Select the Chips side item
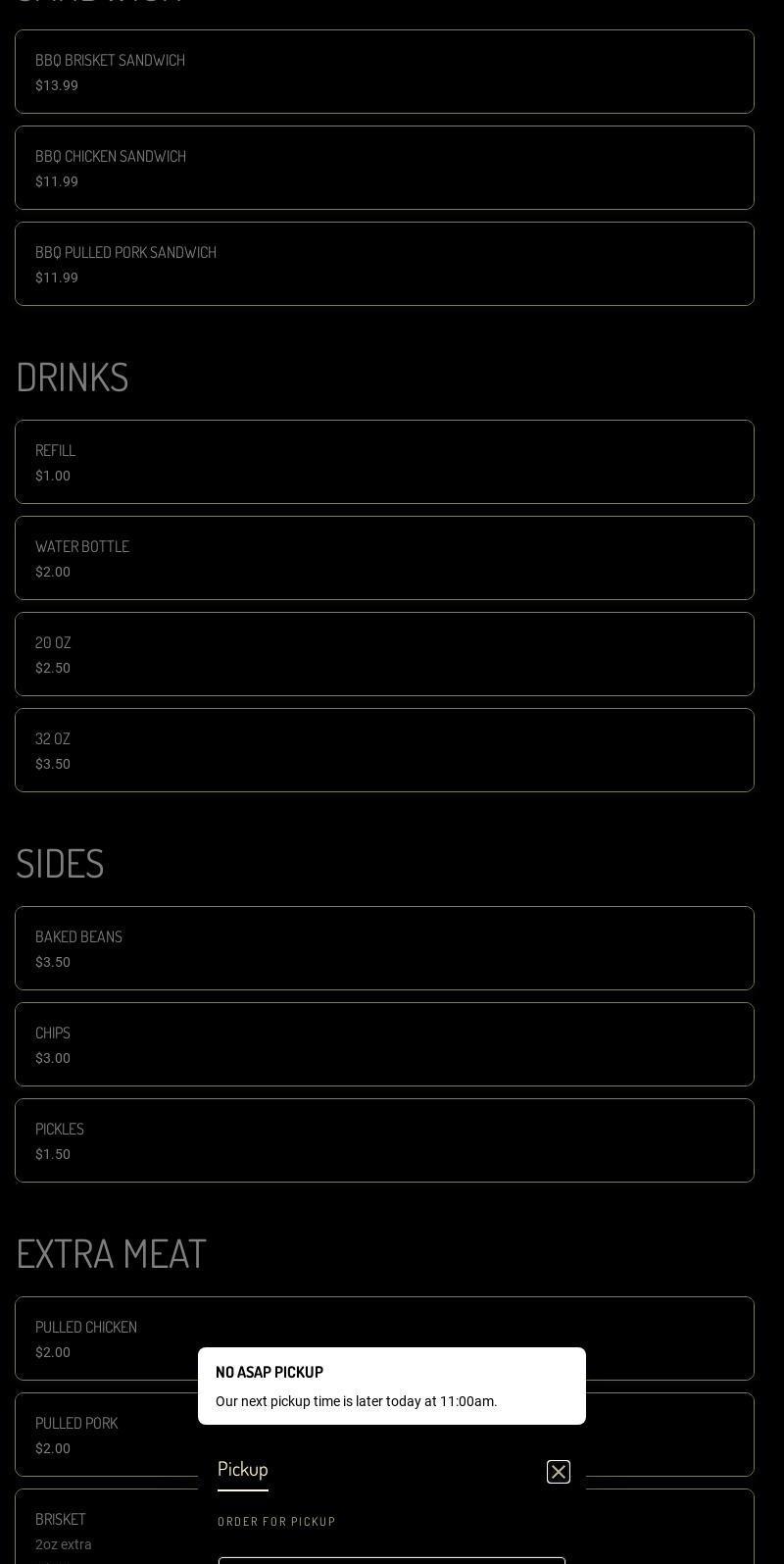784x1564 pixels. pos(384,1044)
